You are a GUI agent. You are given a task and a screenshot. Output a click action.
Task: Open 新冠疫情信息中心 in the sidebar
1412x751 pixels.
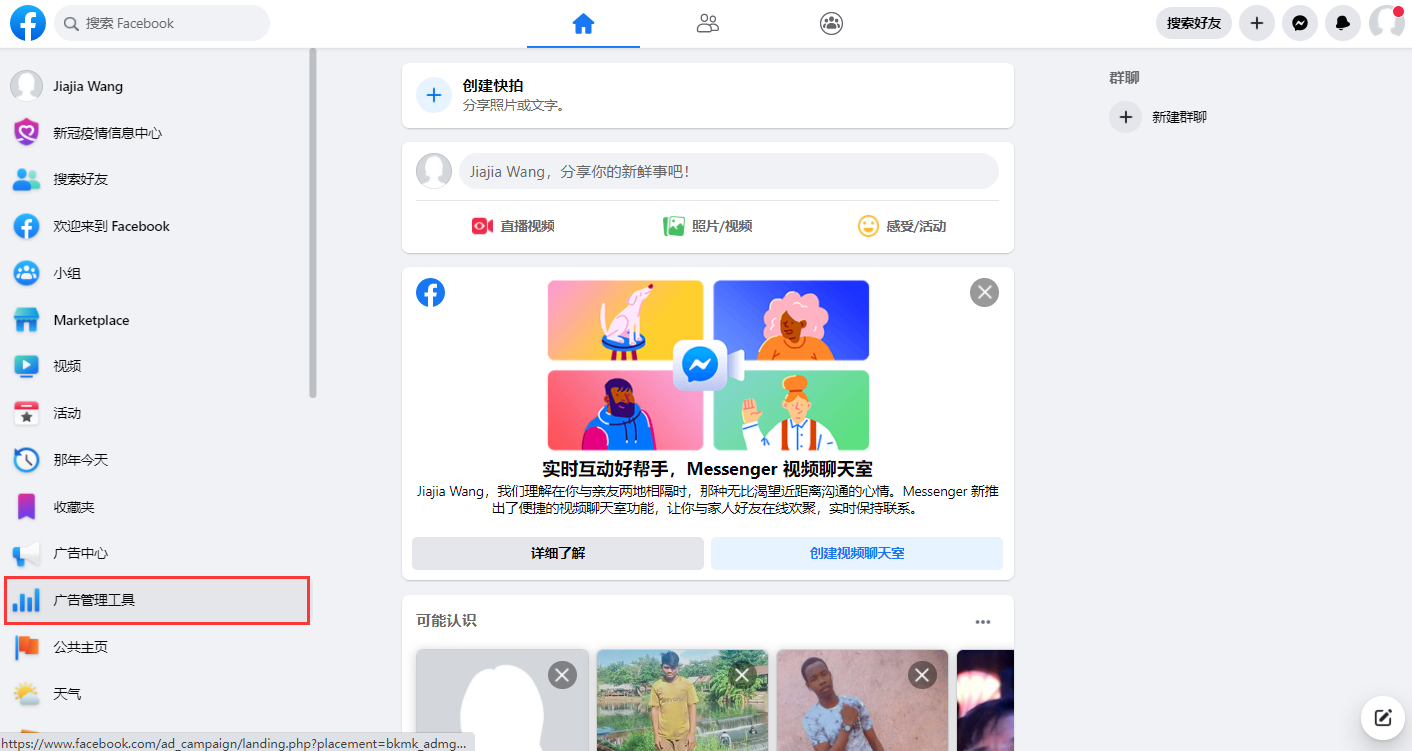[107, 133]
